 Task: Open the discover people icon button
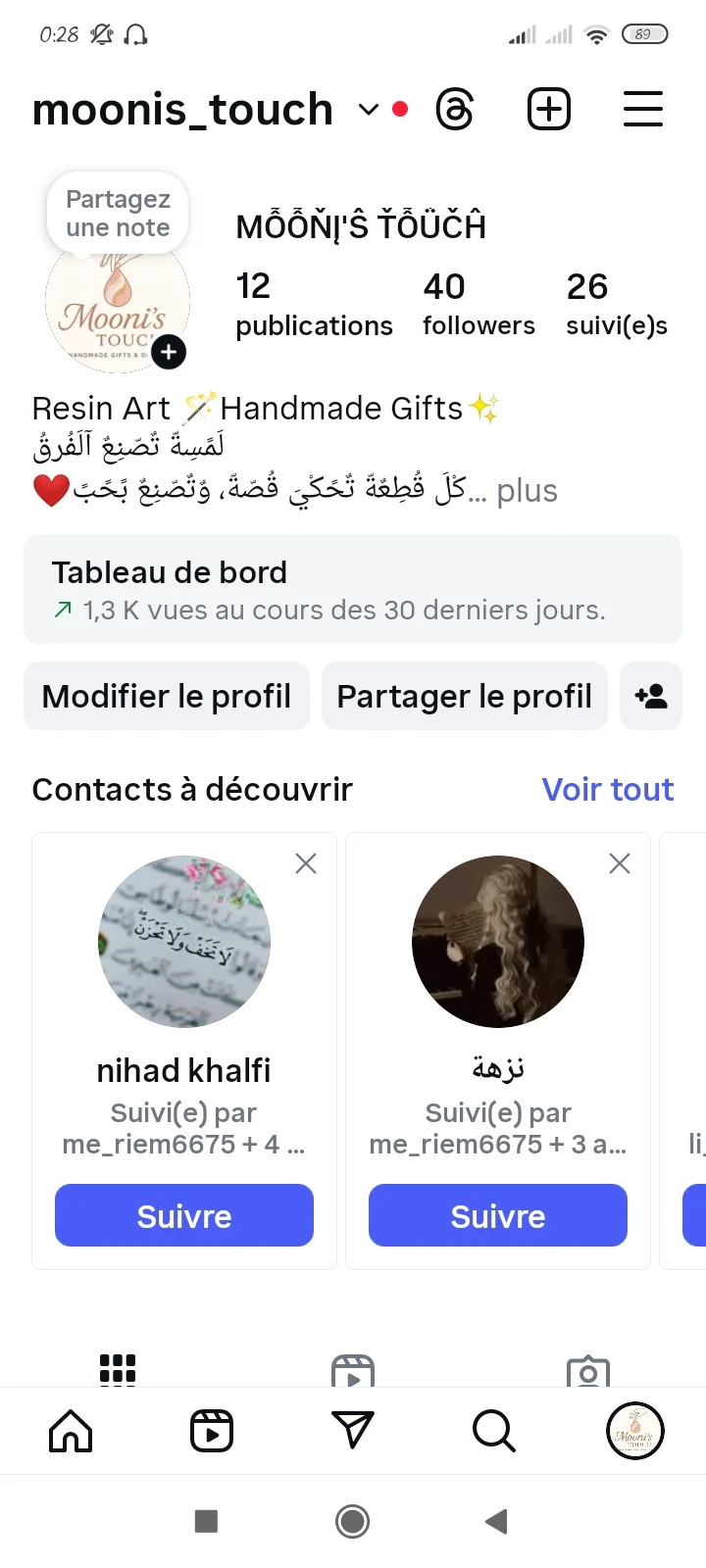click(x=651, y=697)
